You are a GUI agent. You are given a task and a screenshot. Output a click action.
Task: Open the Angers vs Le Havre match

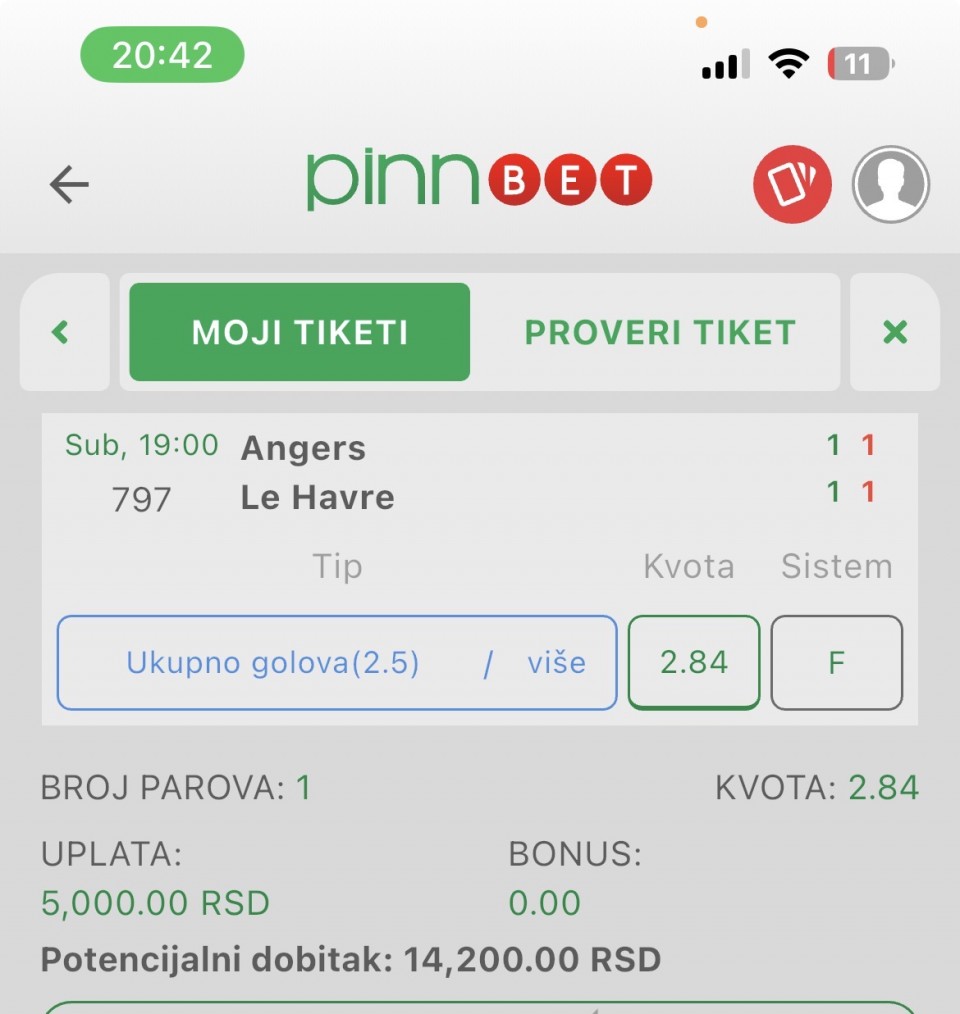(x=317, y=472)
